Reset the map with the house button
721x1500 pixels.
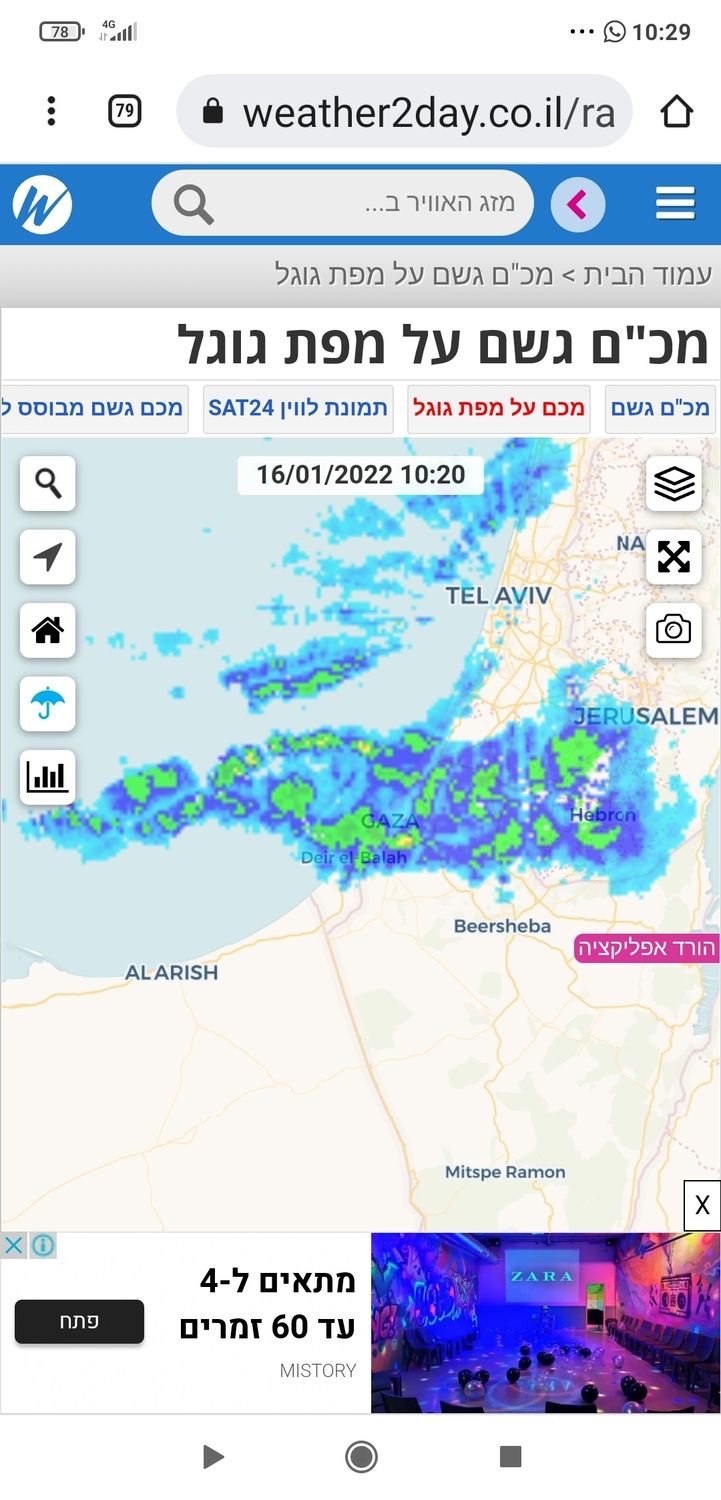click(x=48, y=630)
